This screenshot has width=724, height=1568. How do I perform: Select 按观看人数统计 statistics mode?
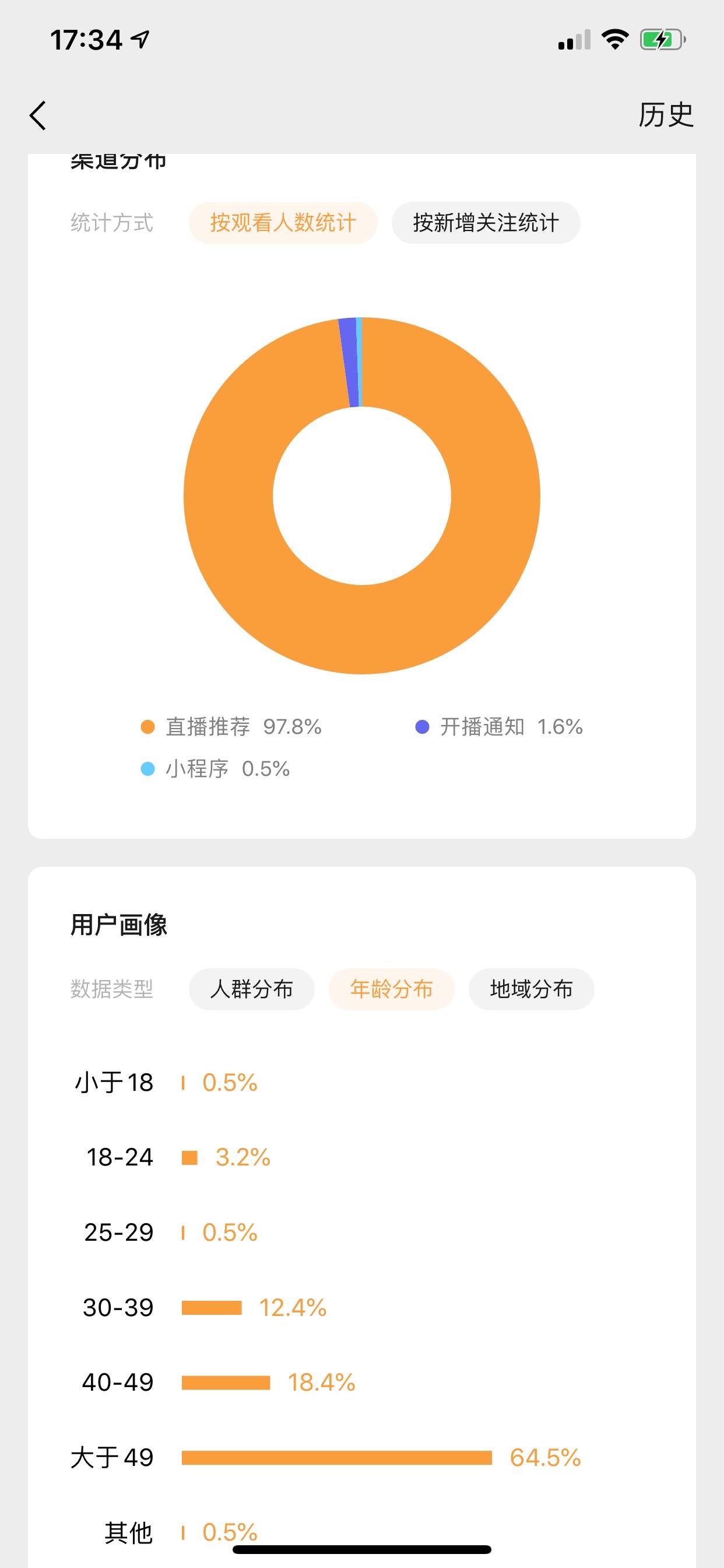tap(283, 223)
